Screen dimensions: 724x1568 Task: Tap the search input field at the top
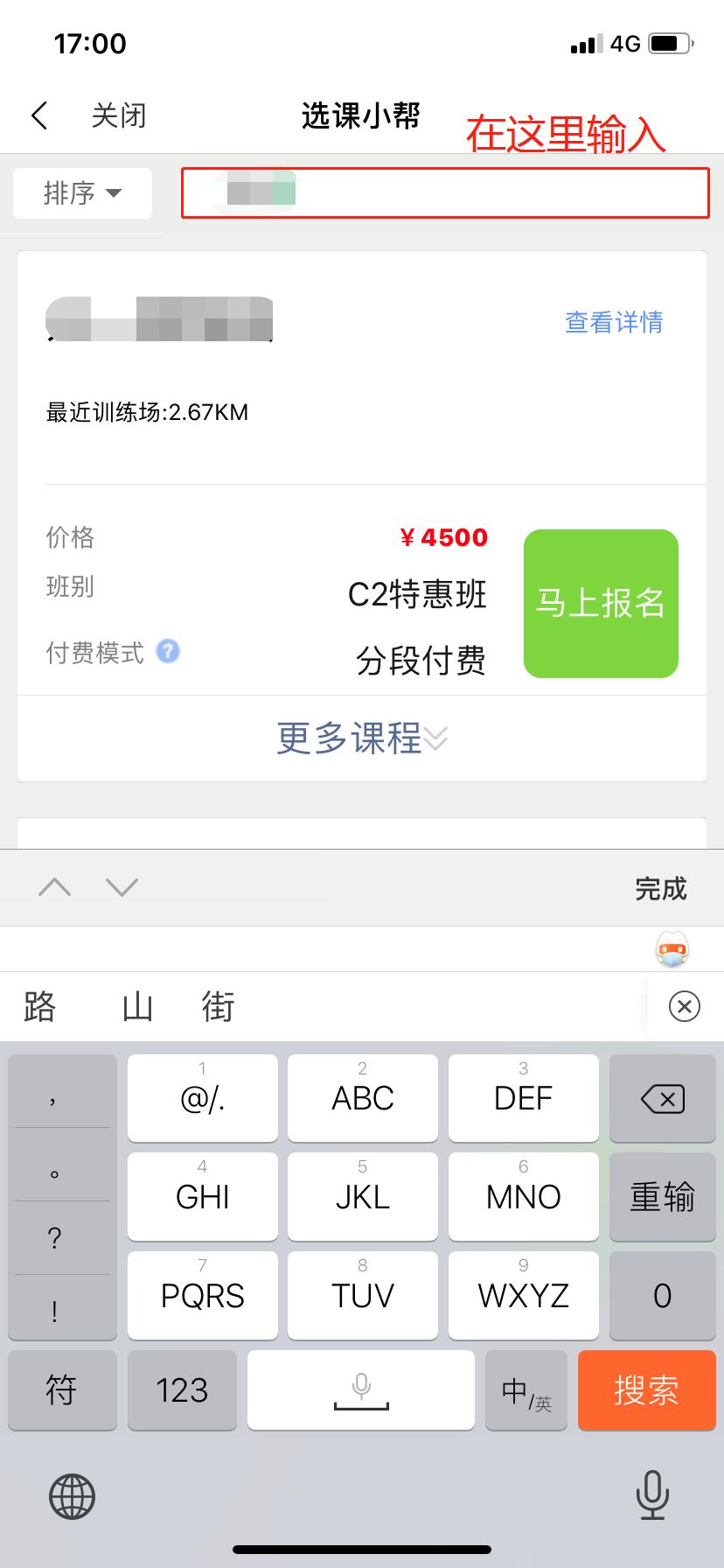pyautogui.click(x=445, y=193)
